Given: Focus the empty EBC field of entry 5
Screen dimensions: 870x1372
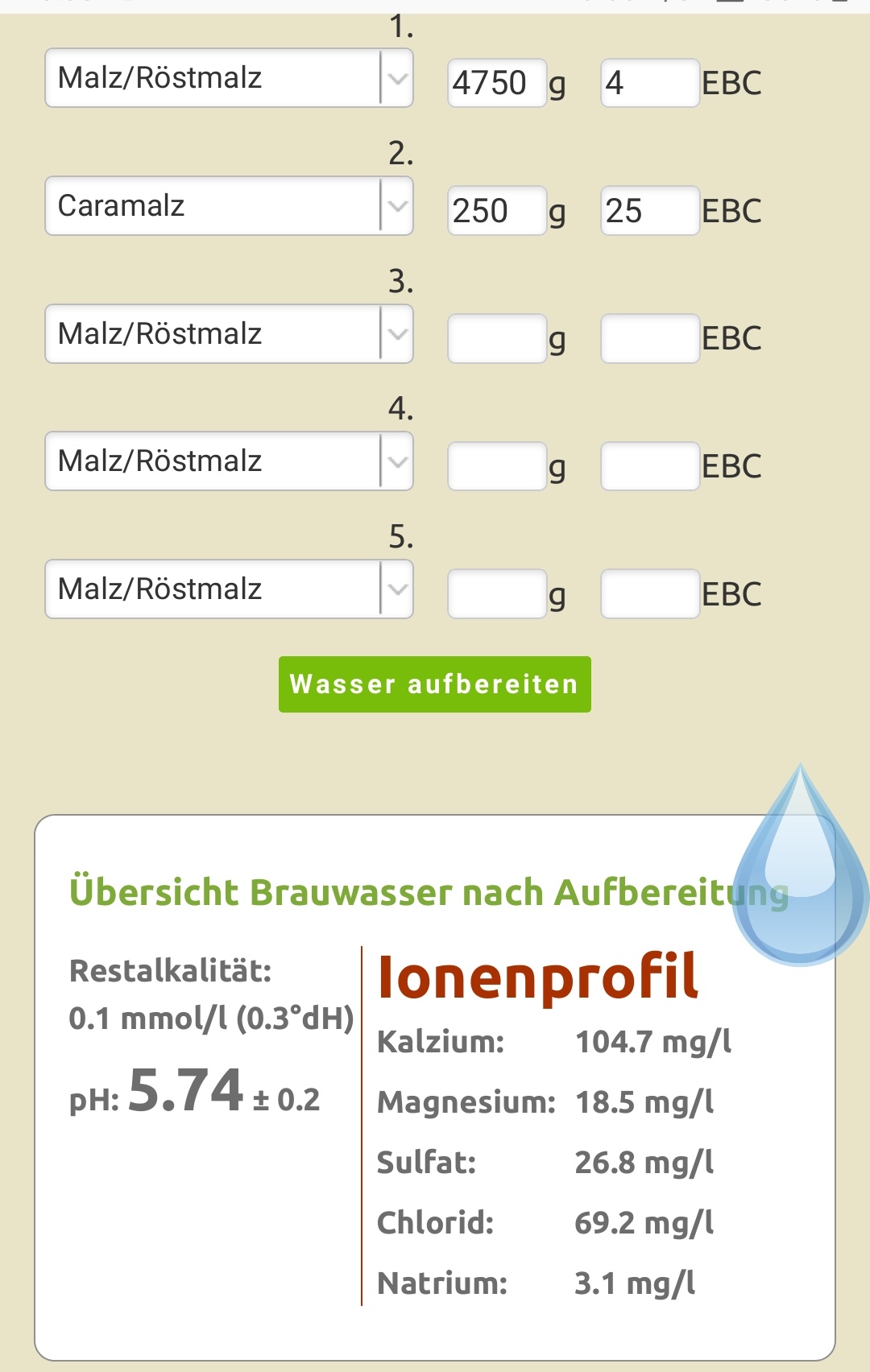Looking at the screenshot, I should (649, 594).
